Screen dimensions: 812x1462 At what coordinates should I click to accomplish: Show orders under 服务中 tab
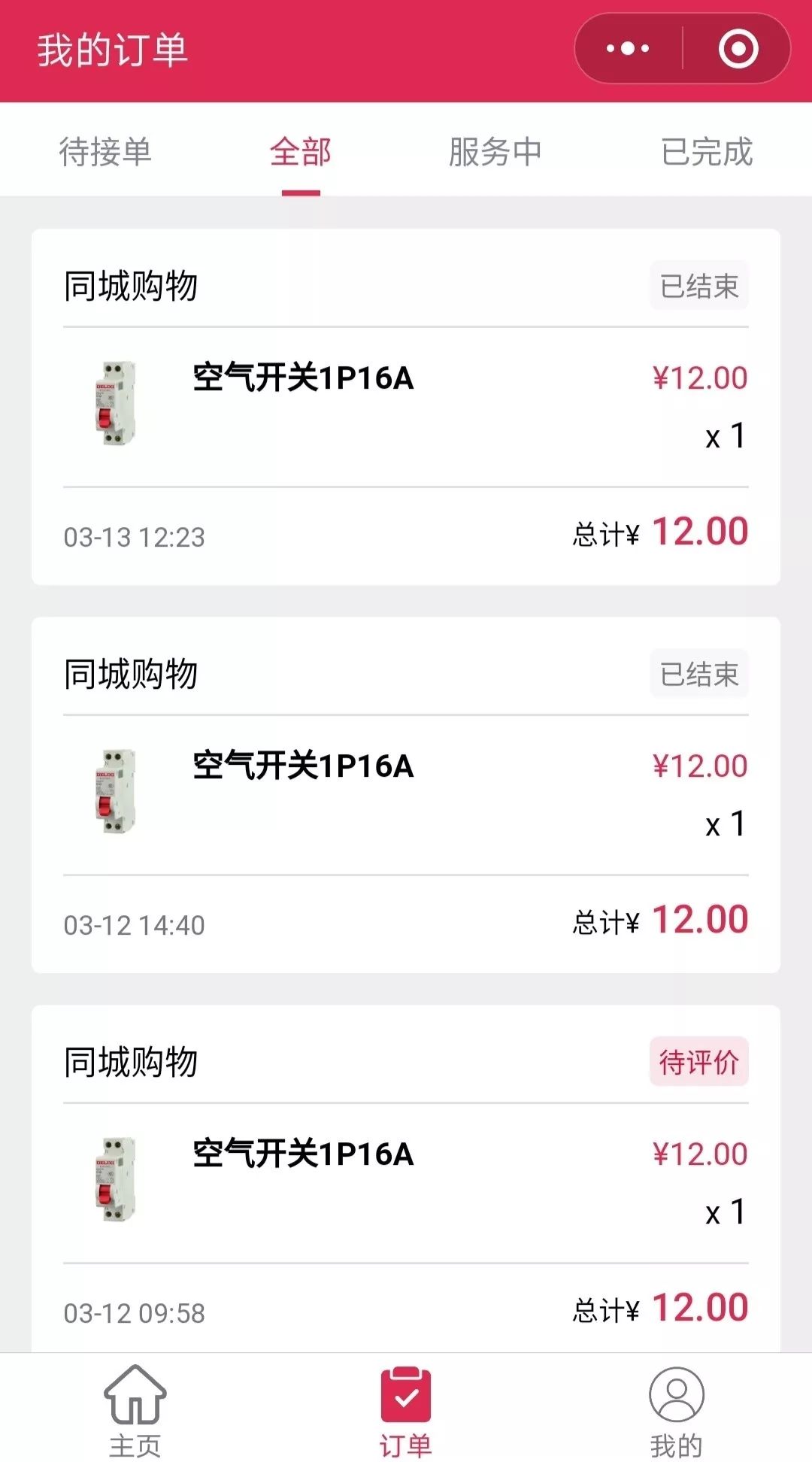click(x=495, y=152)
